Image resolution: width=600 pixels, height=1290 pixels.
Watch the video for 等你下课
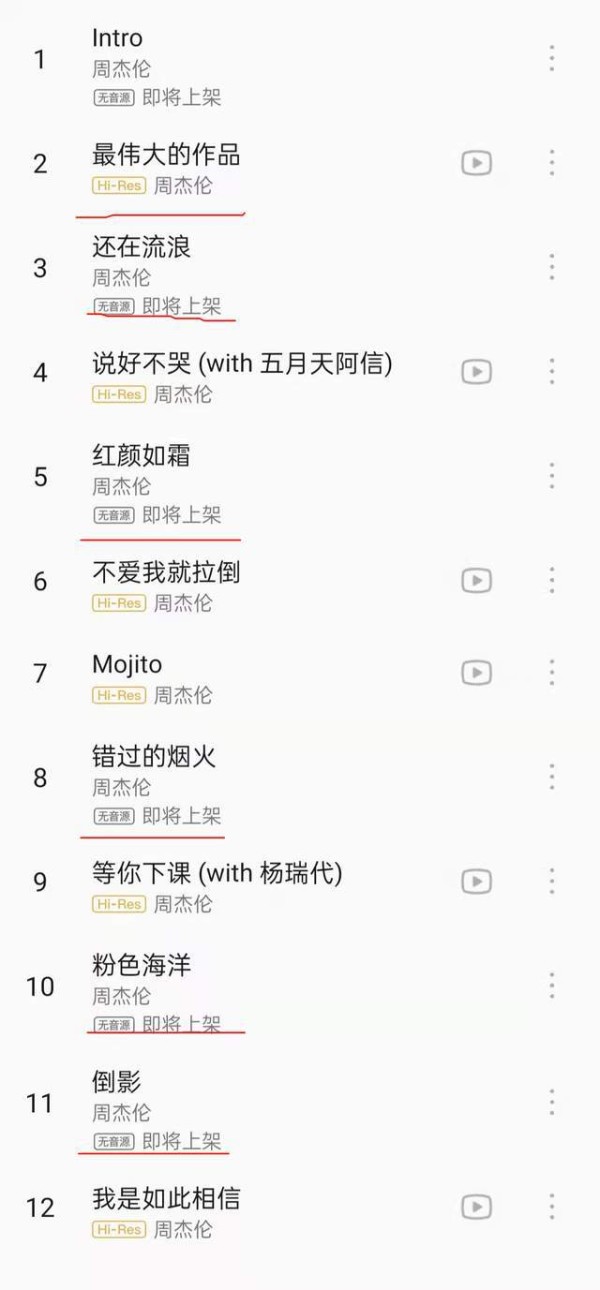[x=476, y=881]
